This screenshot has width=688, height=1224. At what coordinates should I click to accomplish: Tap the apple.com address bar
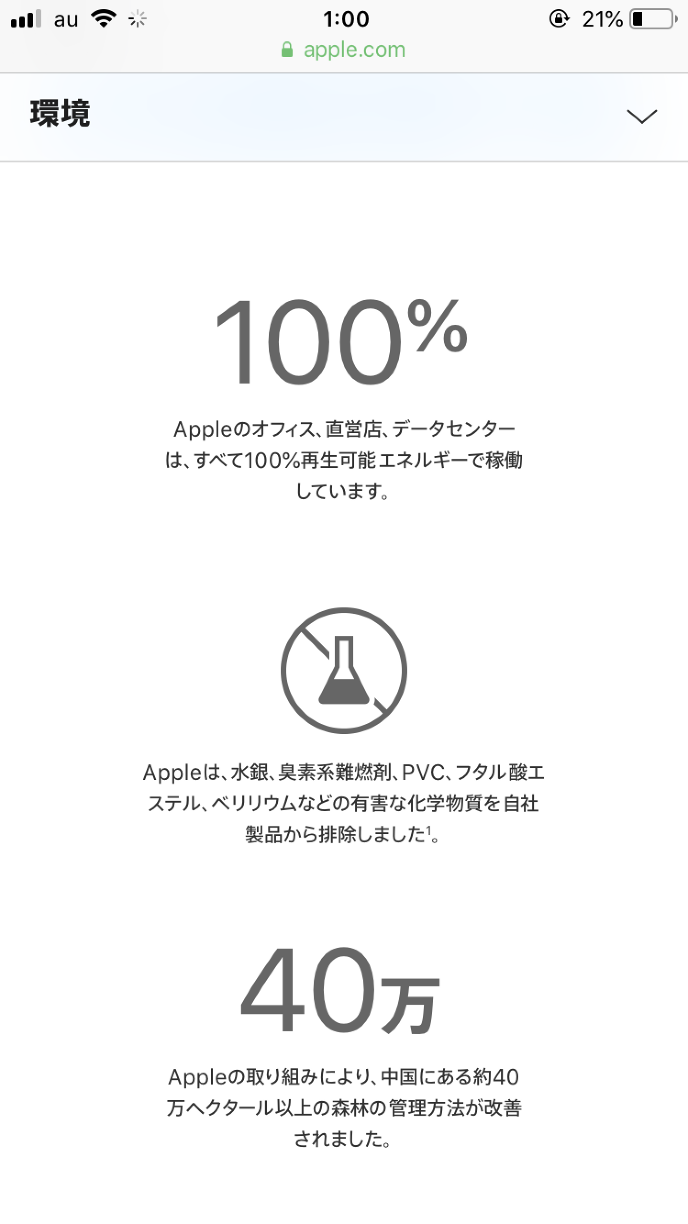coord(344,50)
